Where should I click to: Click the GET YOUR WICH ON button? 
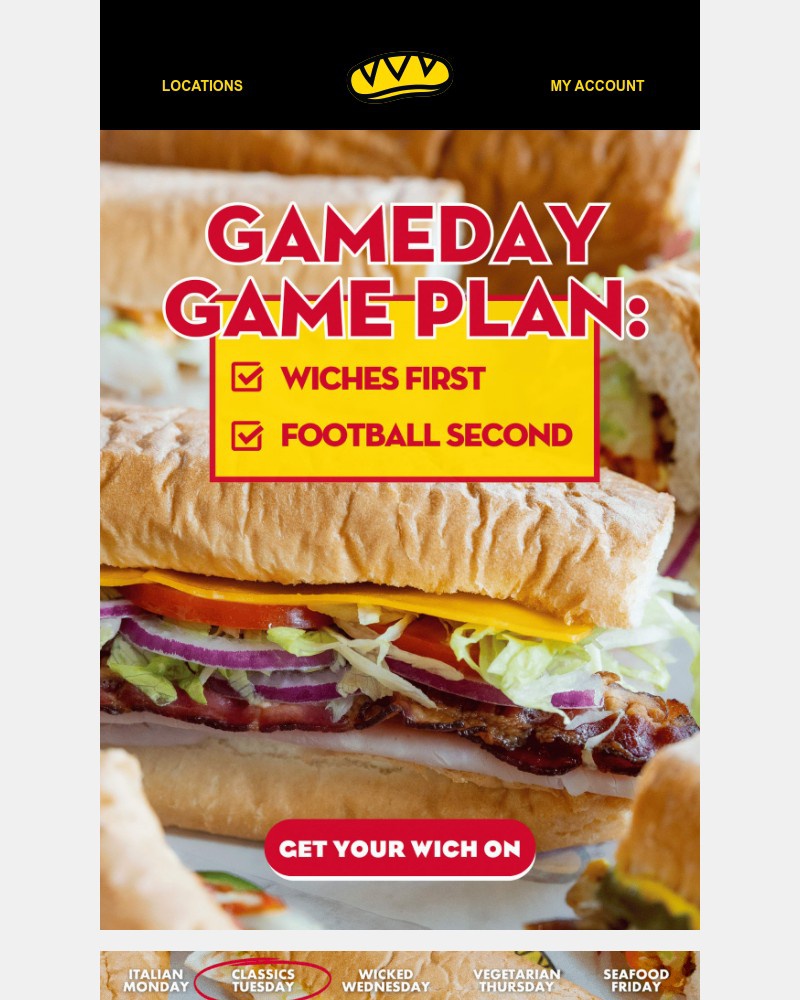click(400, 849)
